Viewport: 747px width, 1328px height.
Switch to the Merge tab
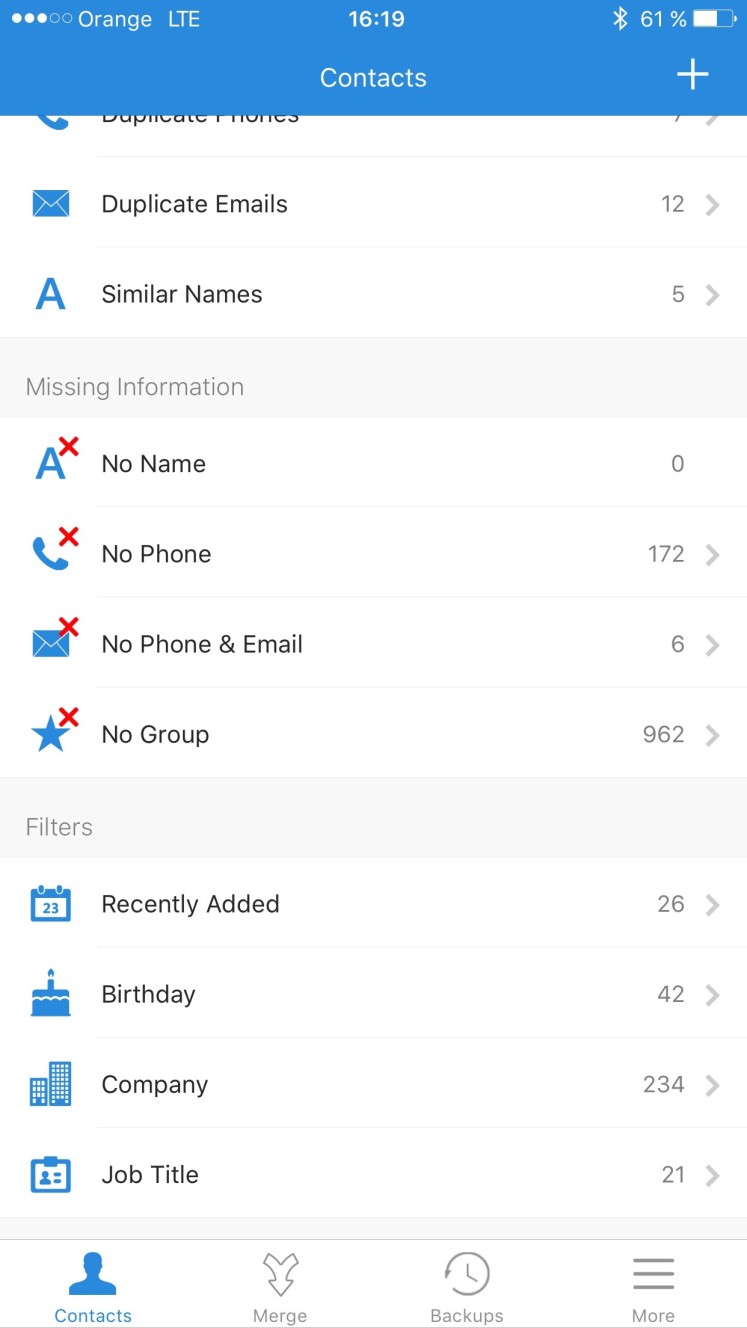[280, 1286]
